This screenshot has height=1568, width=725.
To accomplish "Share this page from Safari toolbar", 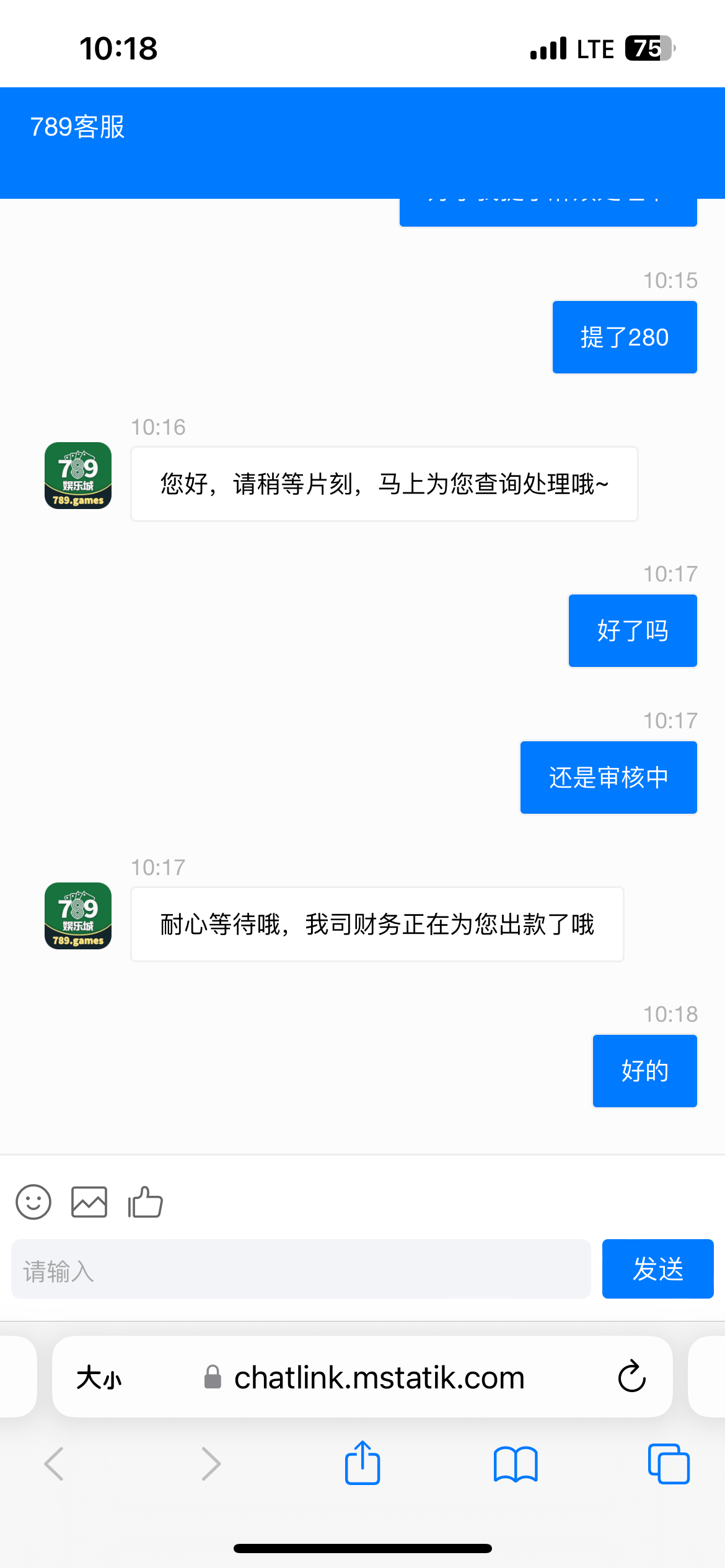I will pyautogui.click(x=362, y=1463).
